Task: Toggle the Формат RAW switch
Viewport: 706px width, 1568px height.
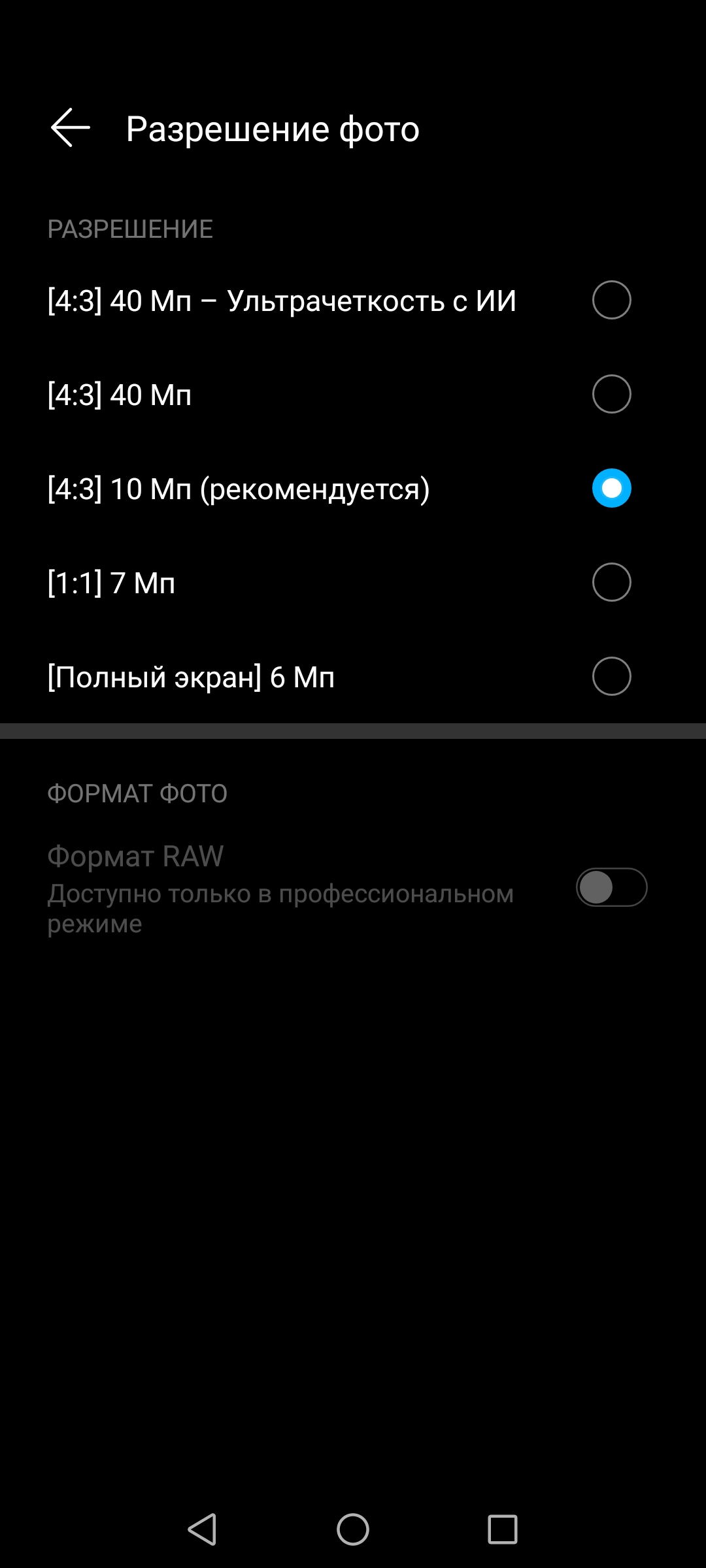Action: tap(611, 887)
